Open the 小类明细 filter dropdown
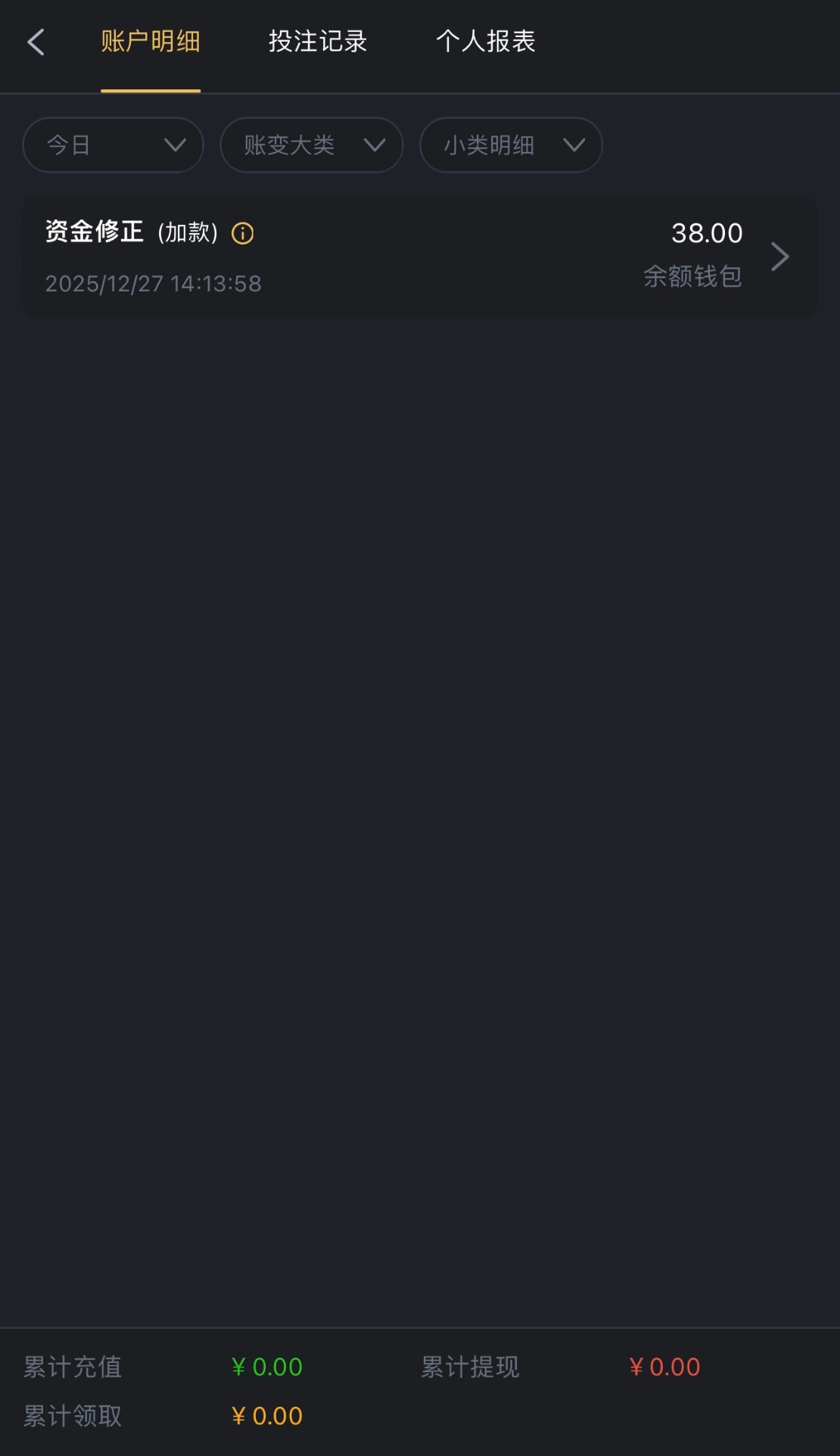 tap(511, 145)
